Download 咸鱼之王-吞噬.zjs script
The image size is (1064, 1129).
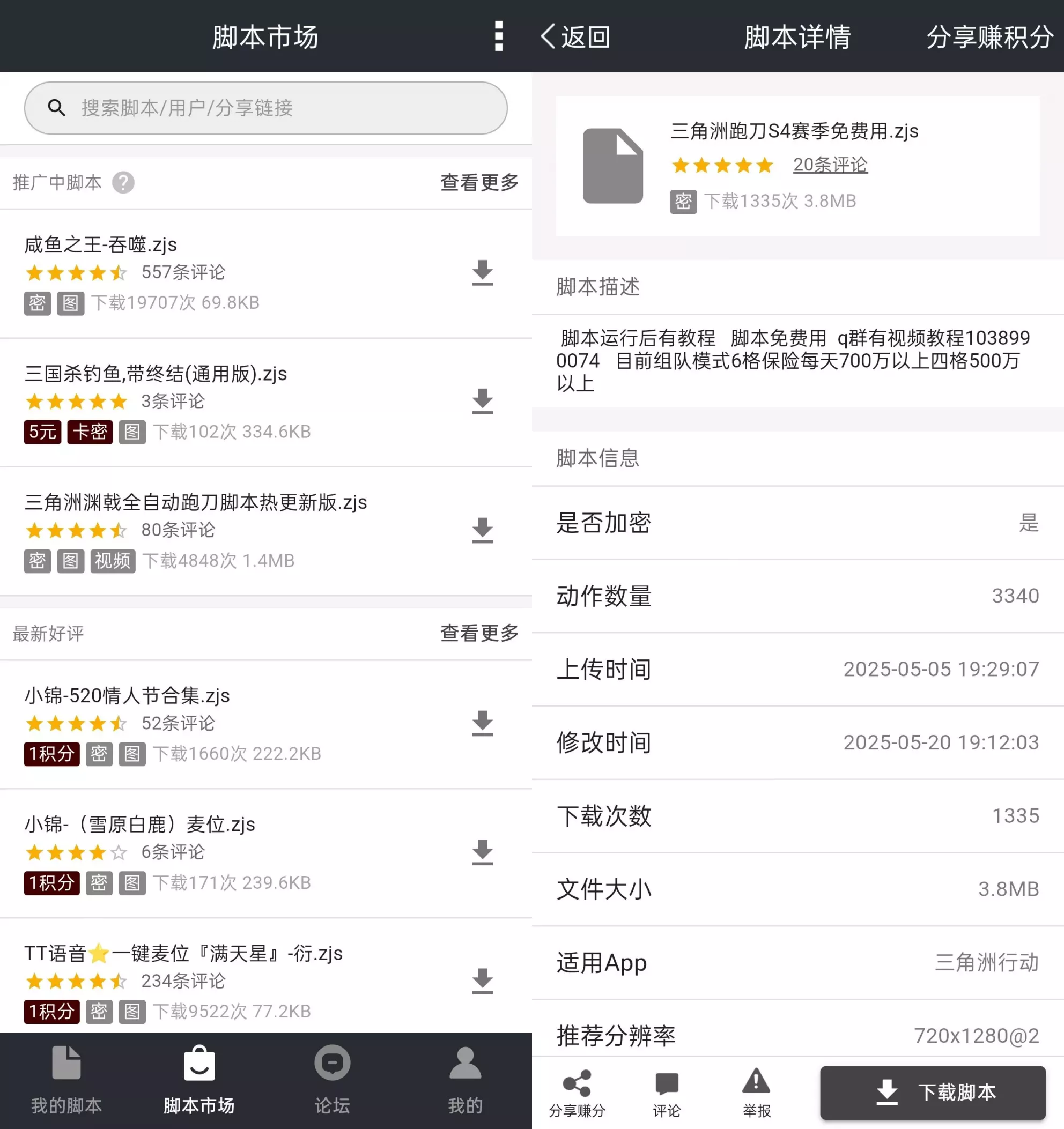(482, 273)
